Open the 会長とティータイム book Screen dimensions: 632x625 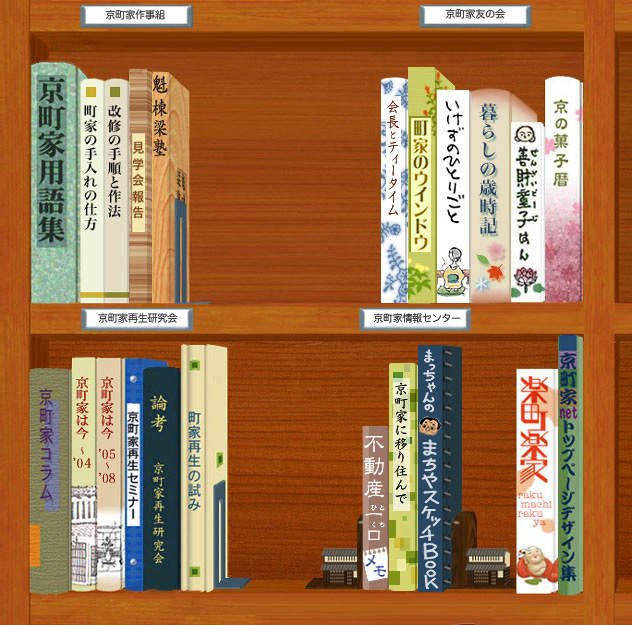pos(393,190)
